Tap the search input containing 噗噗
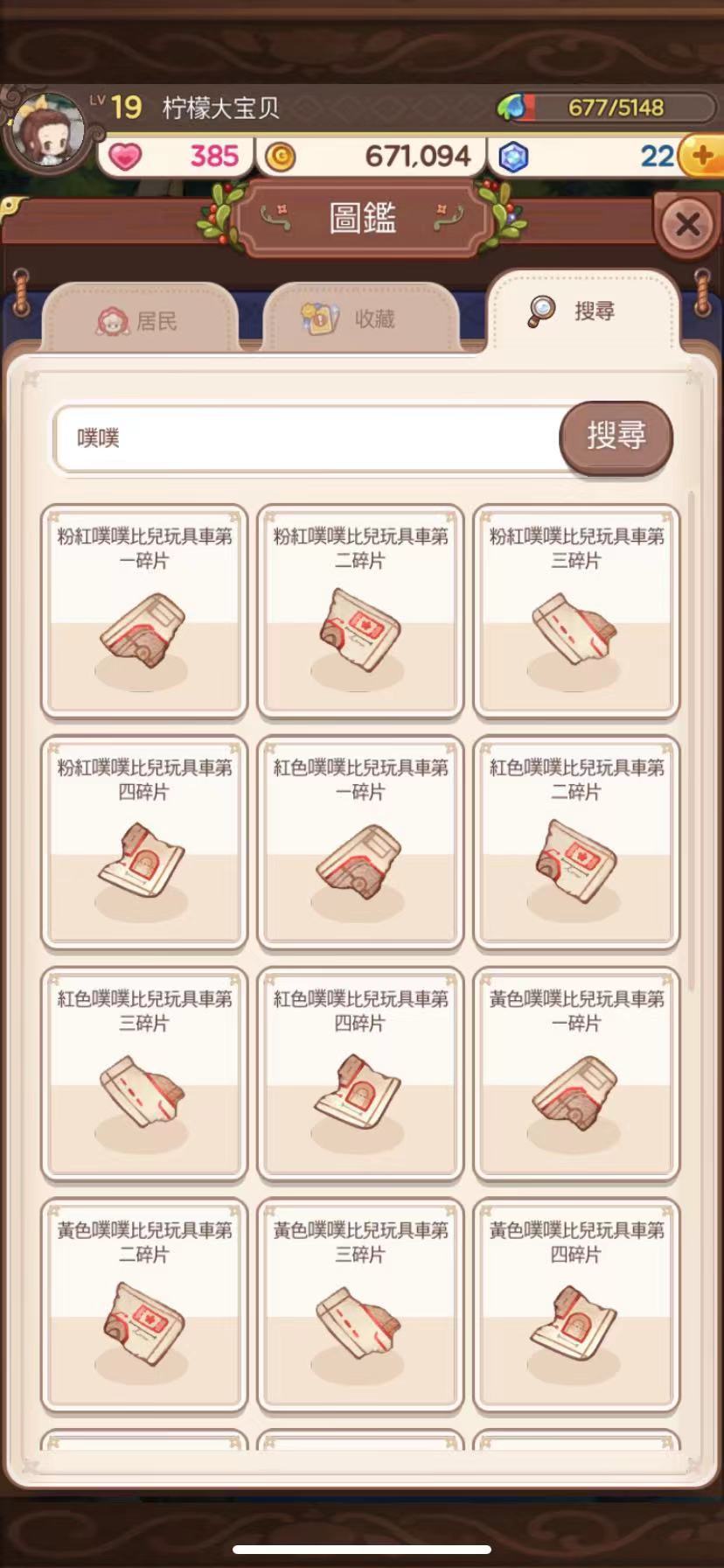724x1568 pixels. (x=306, y=437)
